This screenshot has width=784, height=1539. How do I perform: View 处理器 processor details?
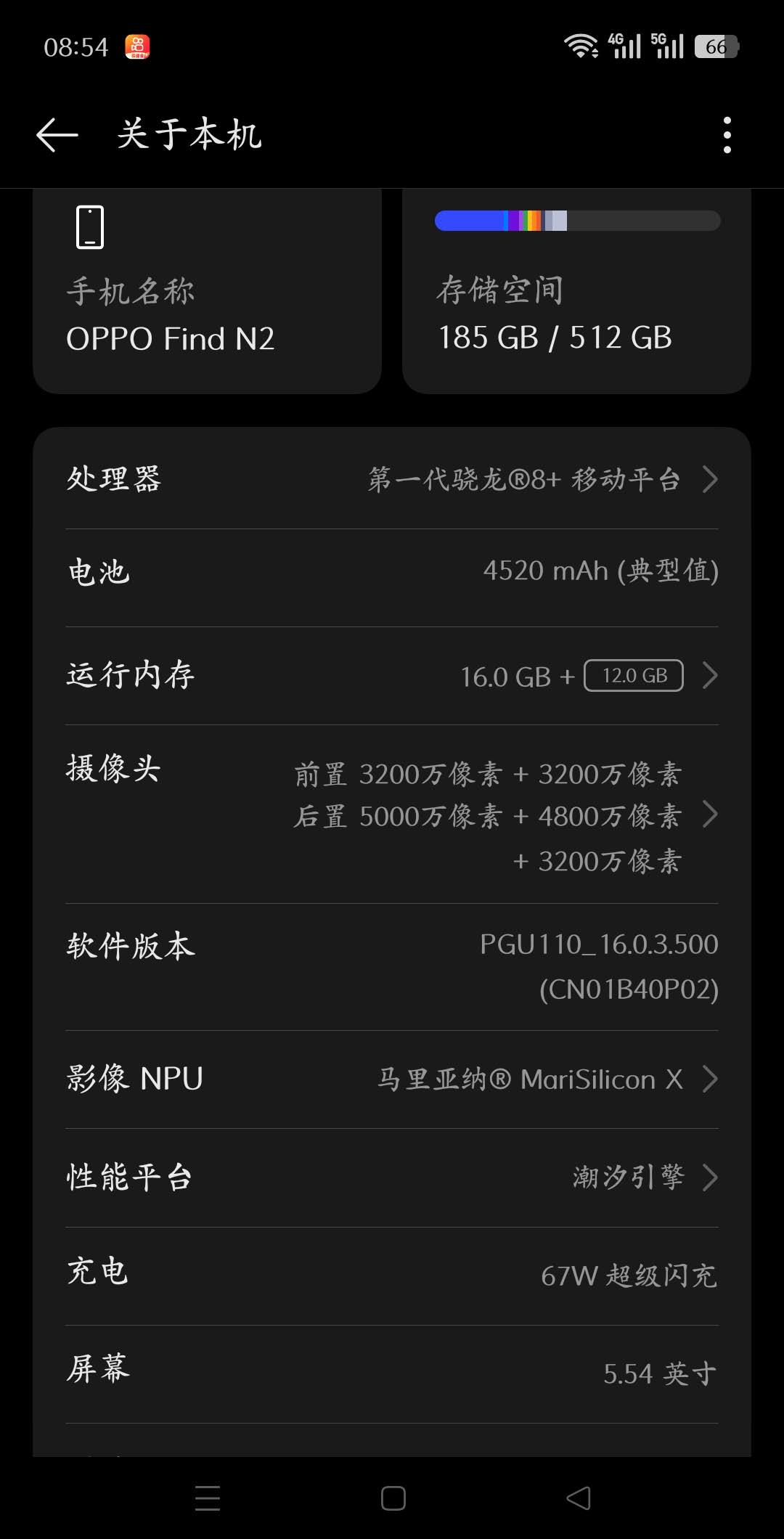point(392,479)
